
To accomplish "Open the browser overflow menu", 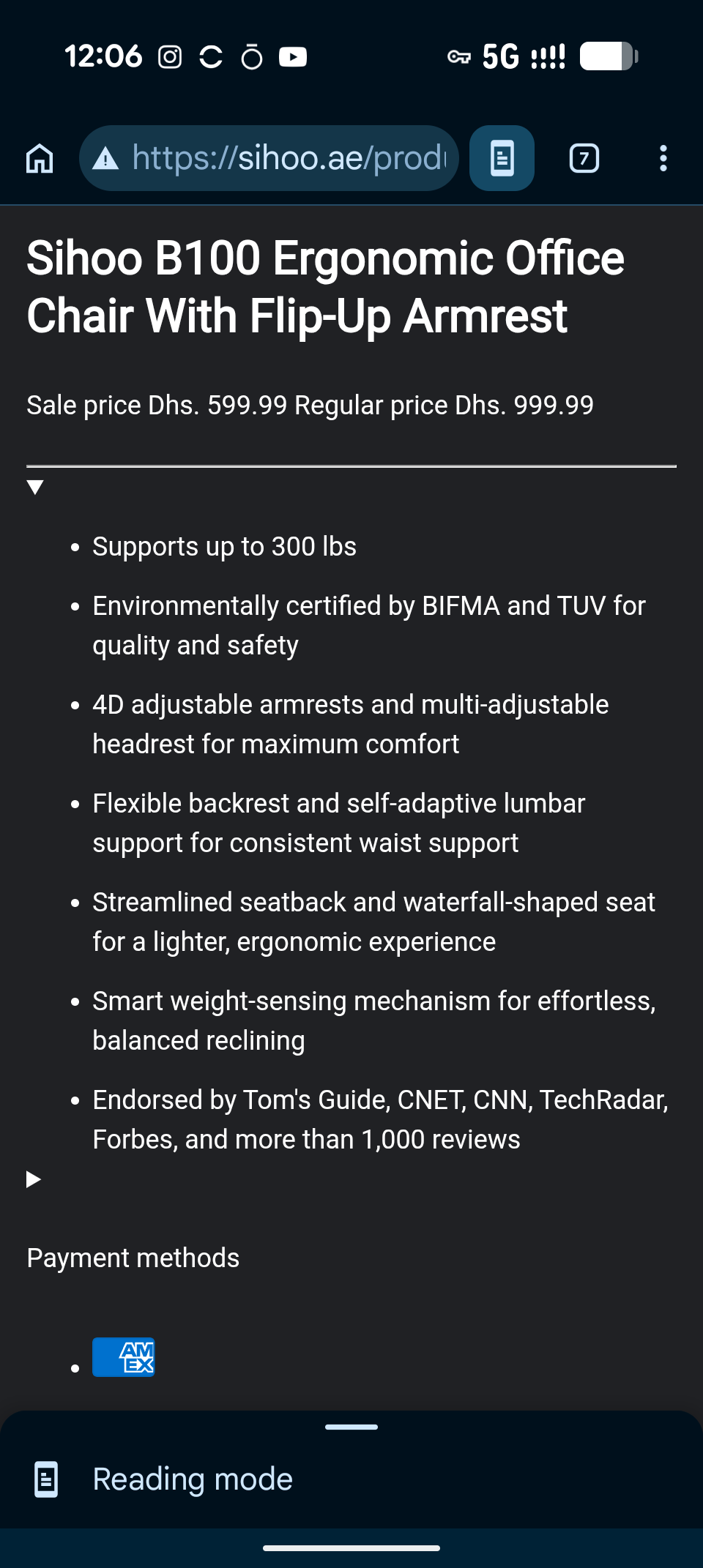I will click(x=663, y=158).
